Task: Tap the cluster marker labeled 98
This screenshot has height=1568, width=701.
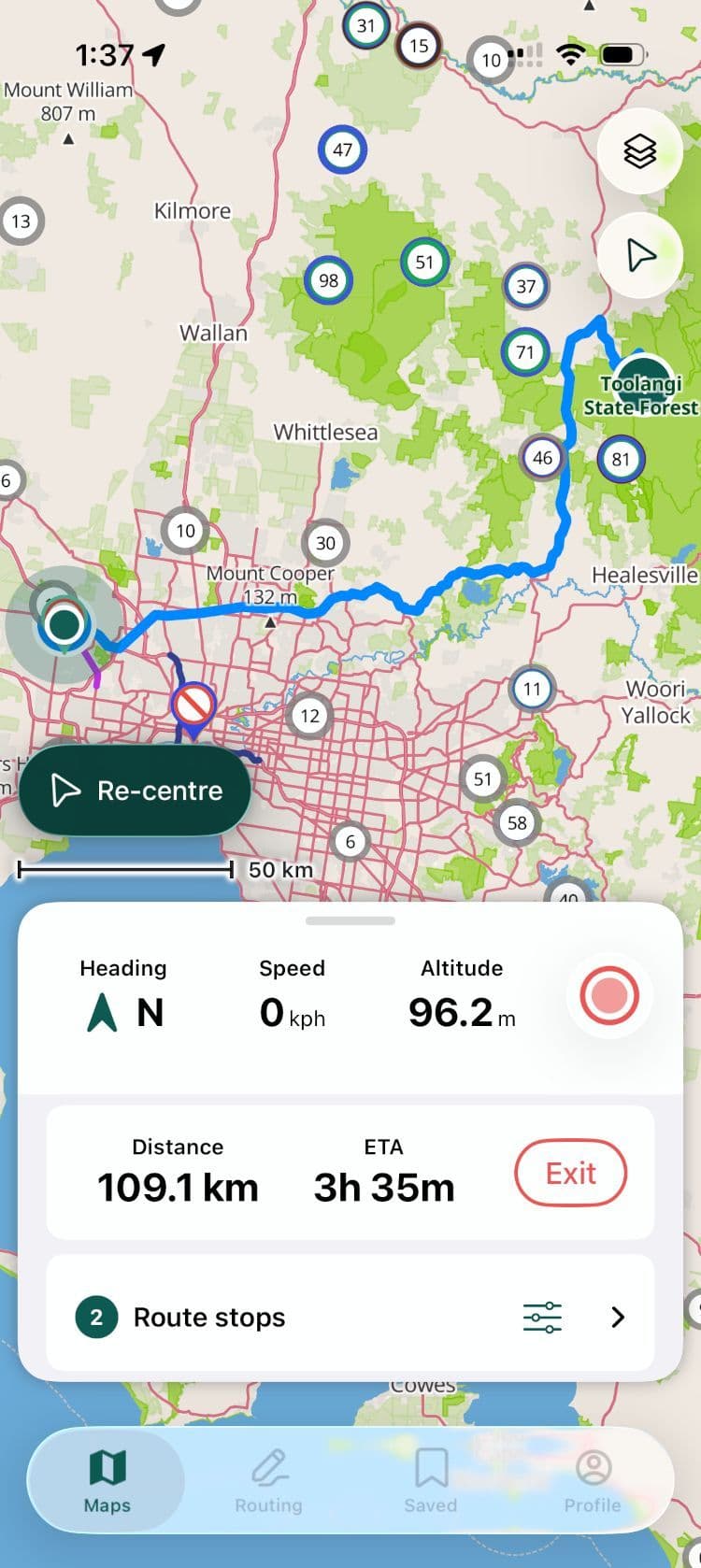Action: coord(327,280)
